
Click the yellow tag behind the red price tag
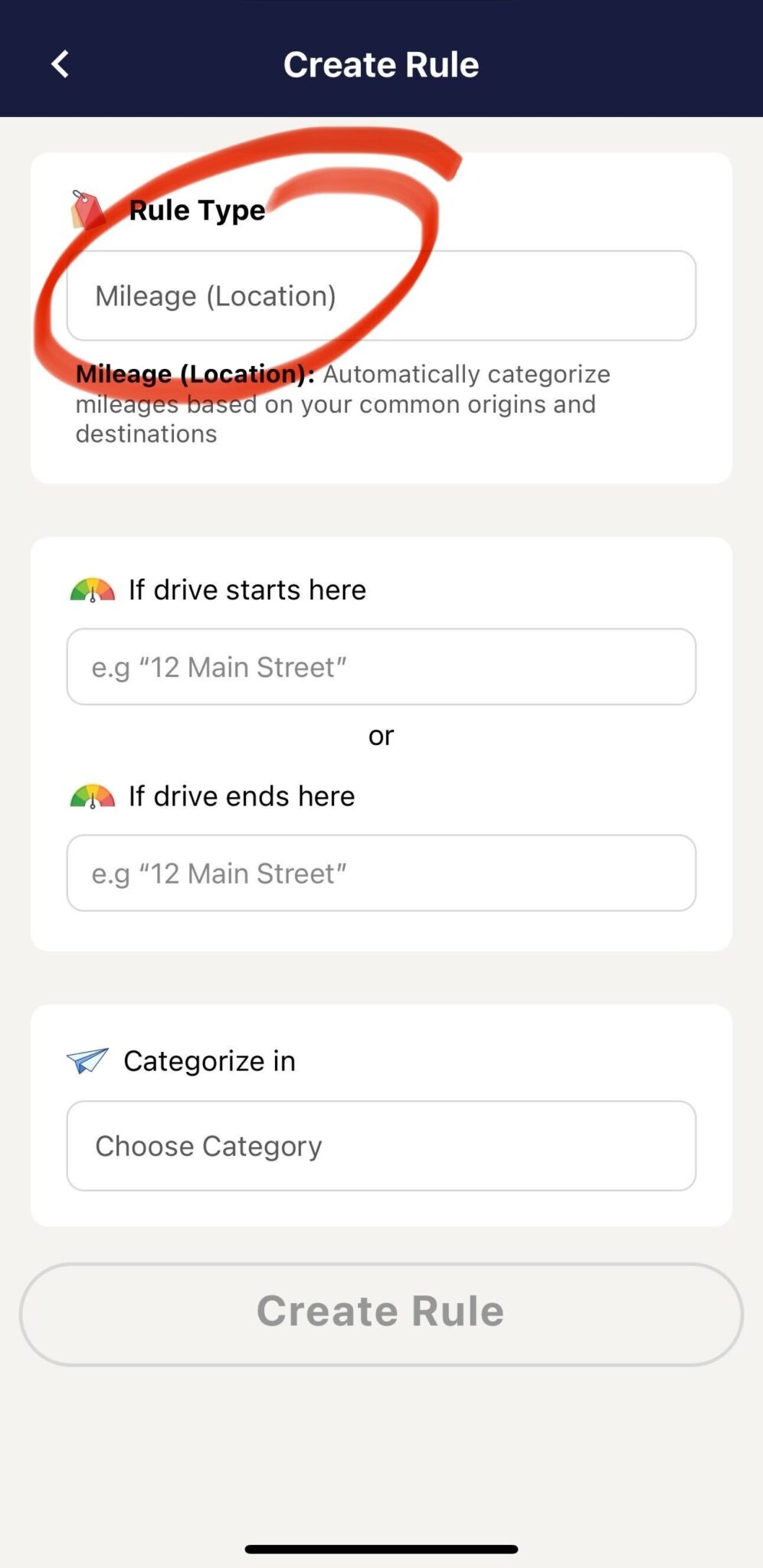75,217
